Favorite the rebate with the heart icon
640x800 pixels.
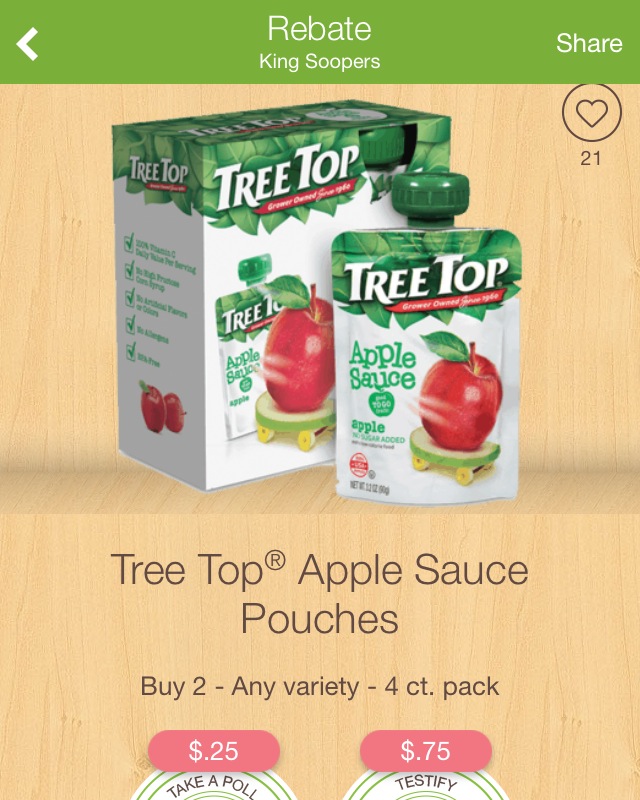click(591, 114)
